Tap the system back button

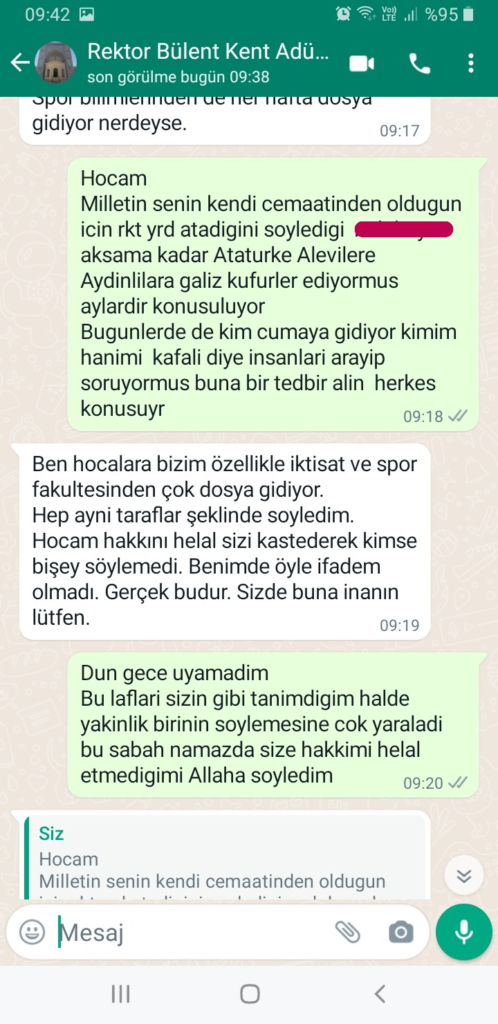[x=380, y=994]
